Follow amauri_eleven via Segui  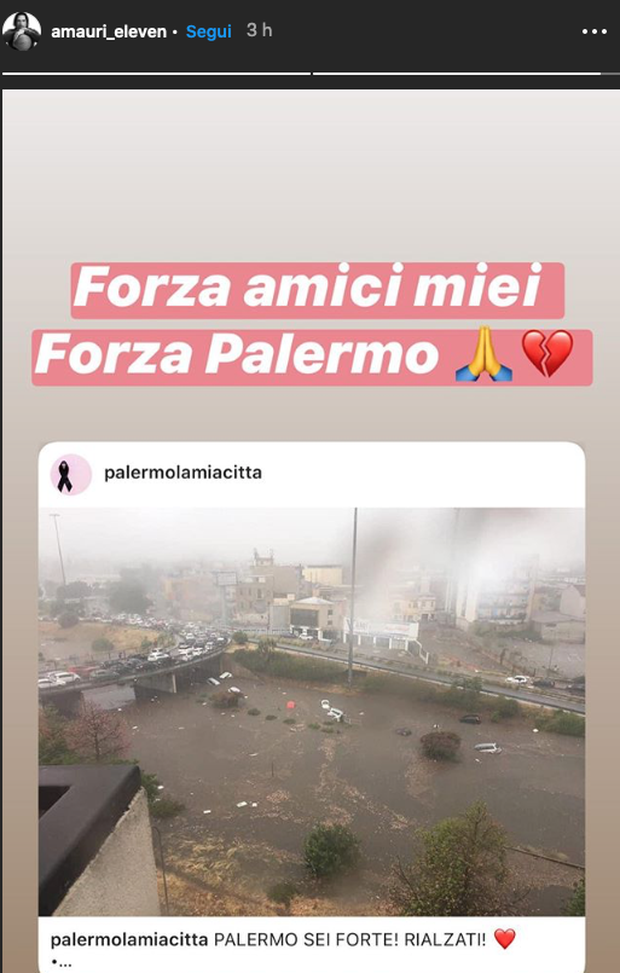click(208, 31)
